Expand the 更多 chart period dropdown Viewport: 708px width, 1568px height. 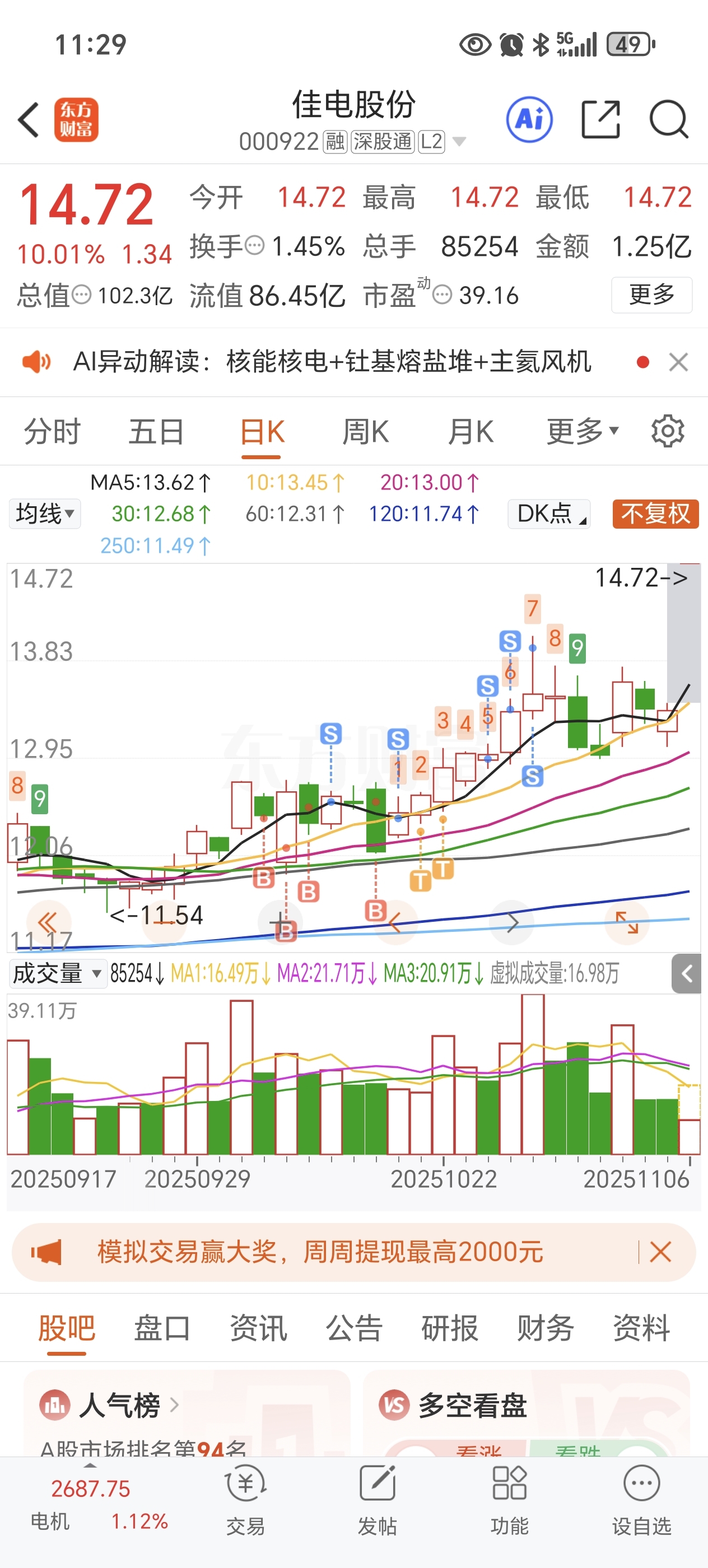pyautogui.click(x=582, y=432)
